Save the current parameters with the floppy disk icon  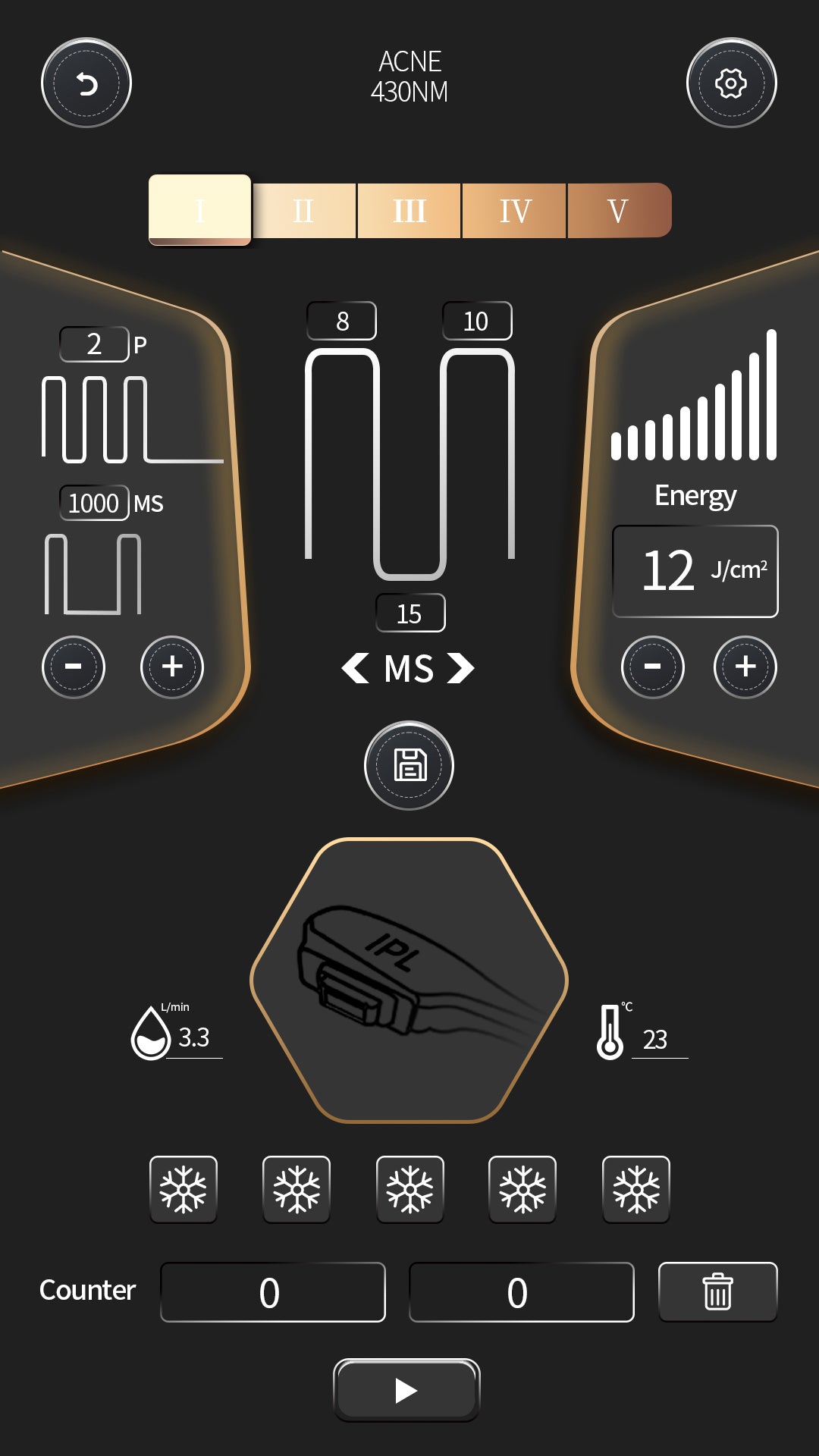click(x=409, y=765)
